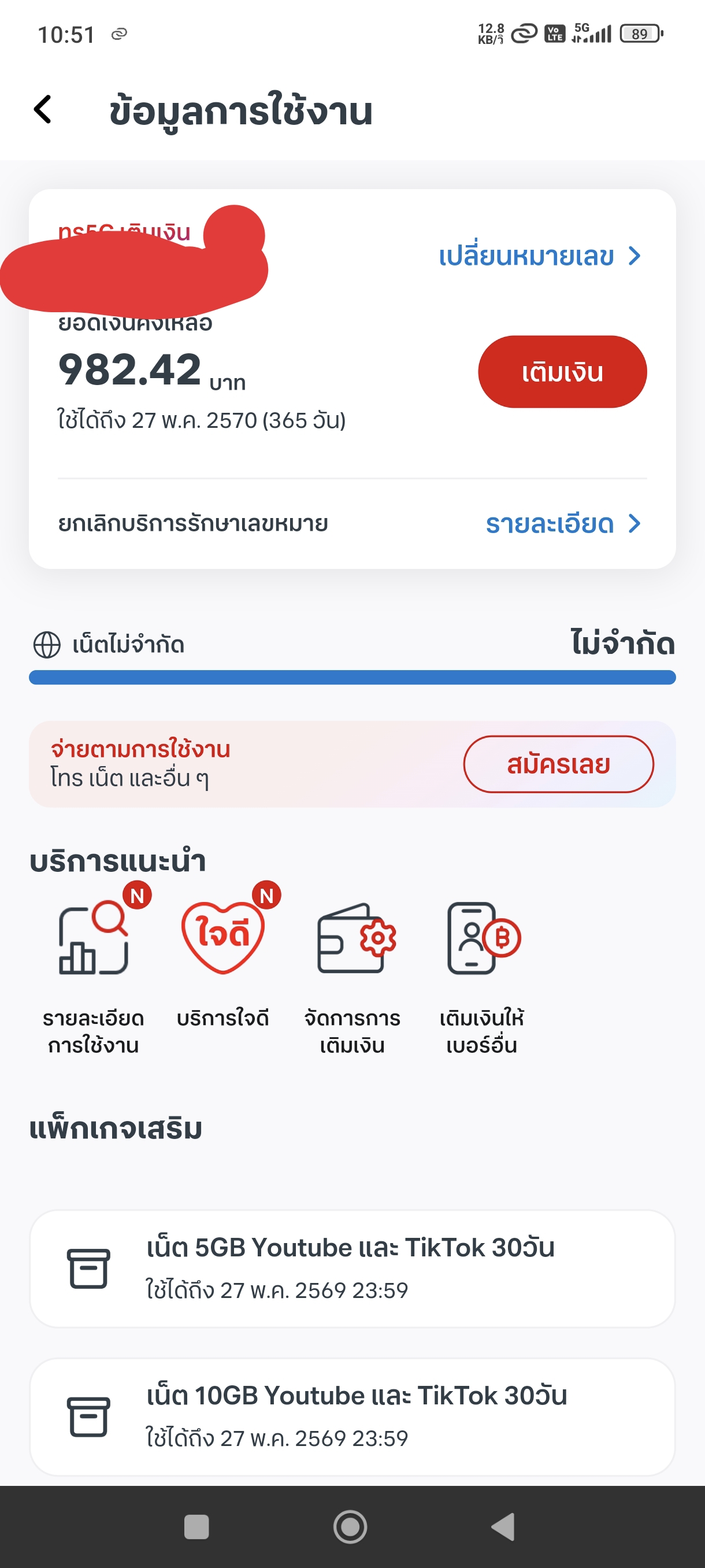Go back using the top-left arrow
This screenshot has height=1568, width=705.
43,110
